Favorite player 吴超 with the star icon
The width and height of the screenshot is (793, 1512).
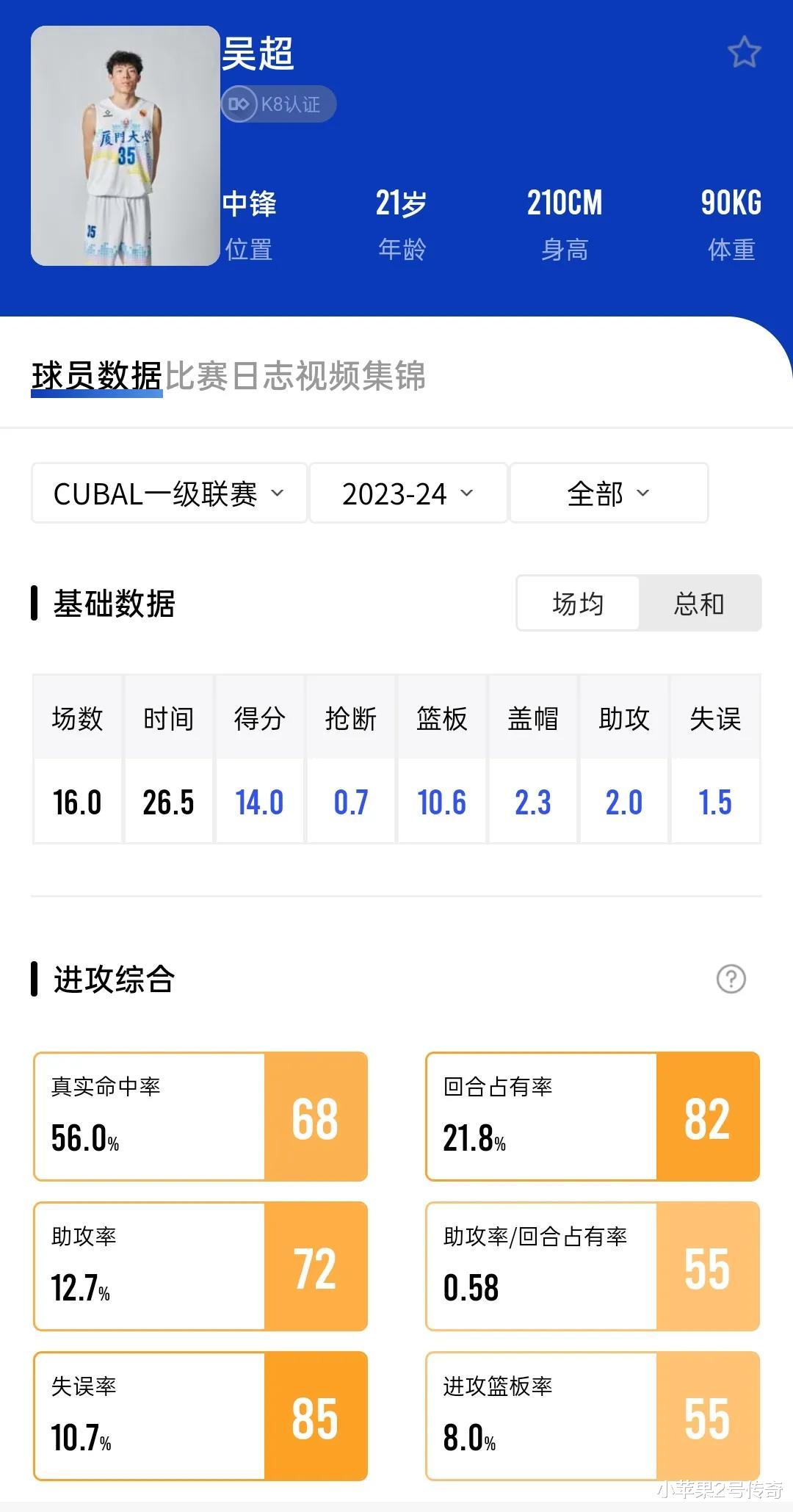[x=744, y=52]
